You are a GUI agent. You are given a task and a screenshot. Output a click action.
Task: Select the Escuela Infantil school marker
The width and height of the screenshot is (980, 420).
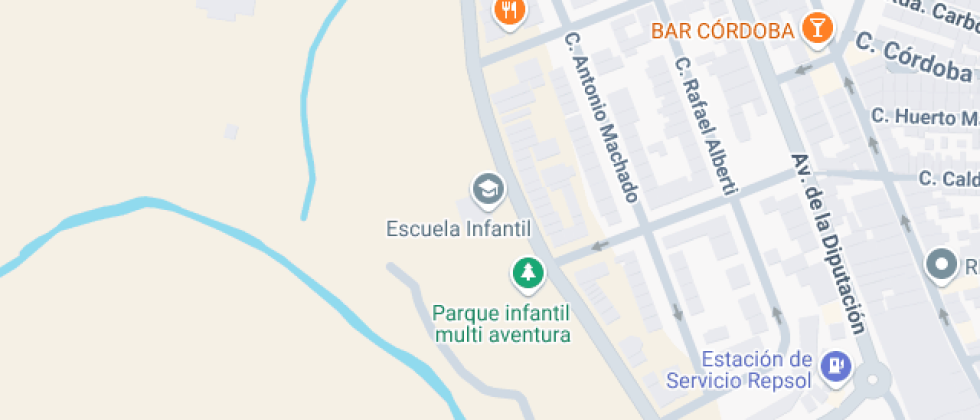[x=488, y=189]
